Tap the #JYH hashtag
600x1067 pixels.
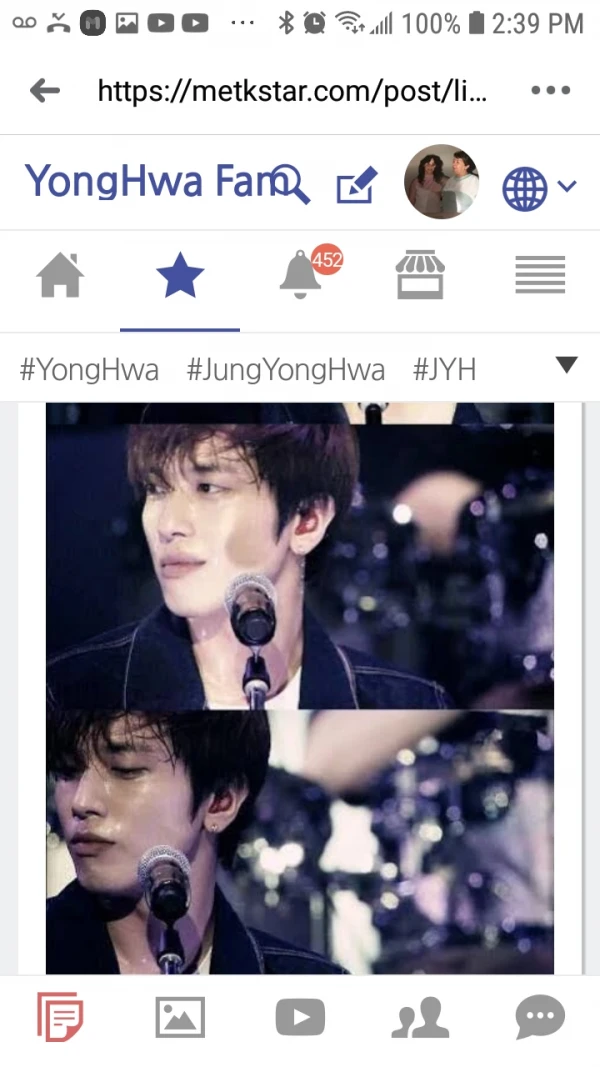click(x=444, y=370)
